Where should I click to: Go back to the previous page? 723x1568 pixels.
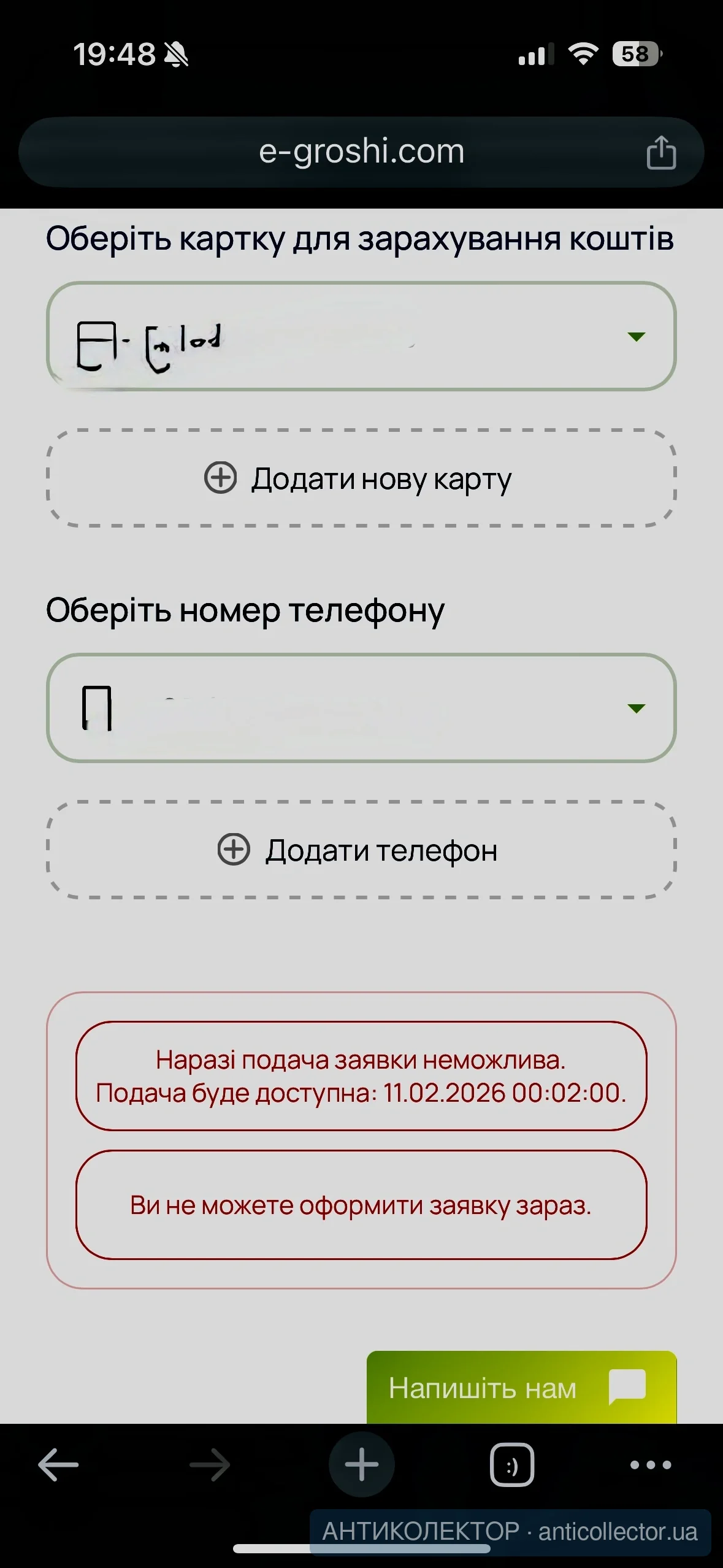(59, 1465)
